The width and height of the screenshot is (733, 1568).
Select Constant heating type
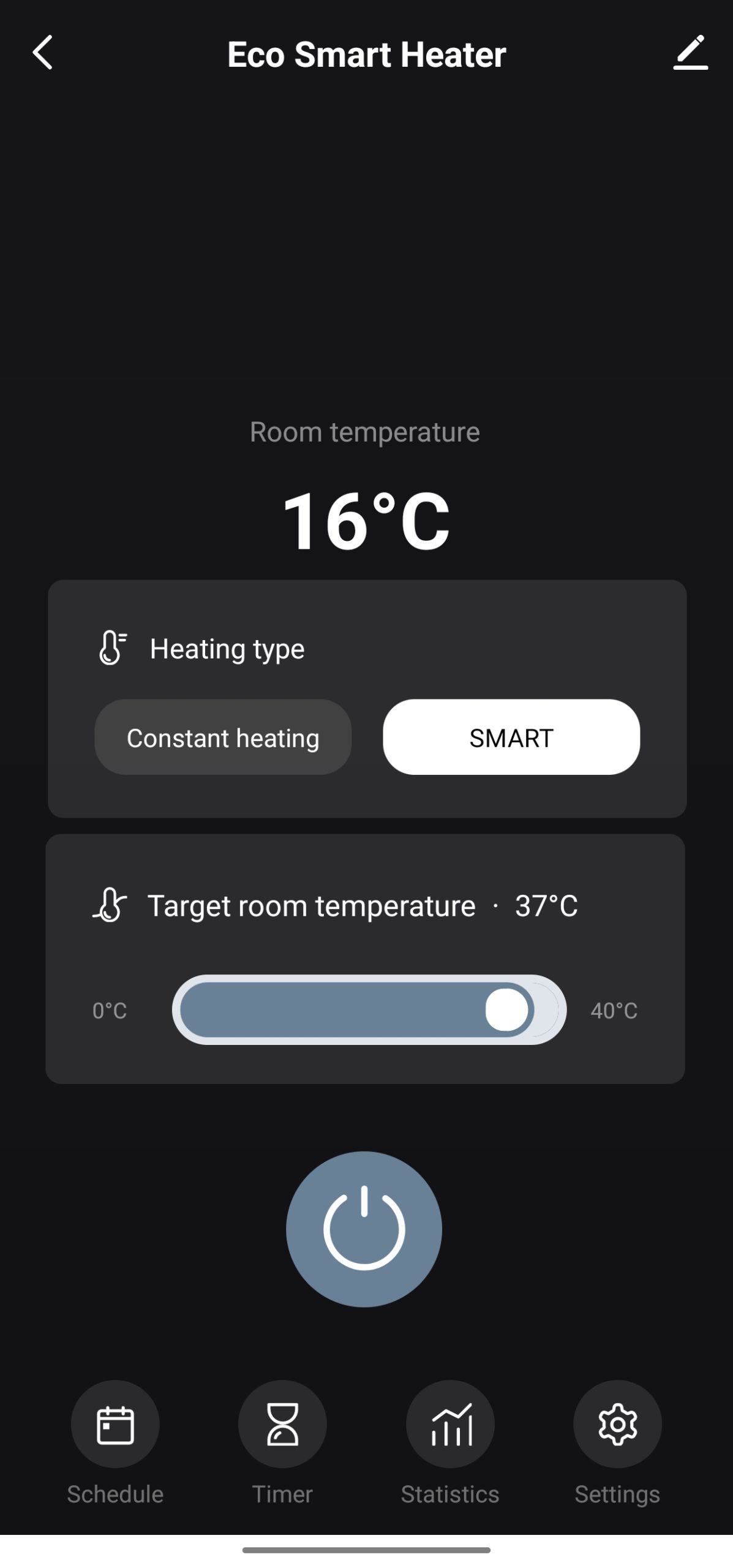223,737
